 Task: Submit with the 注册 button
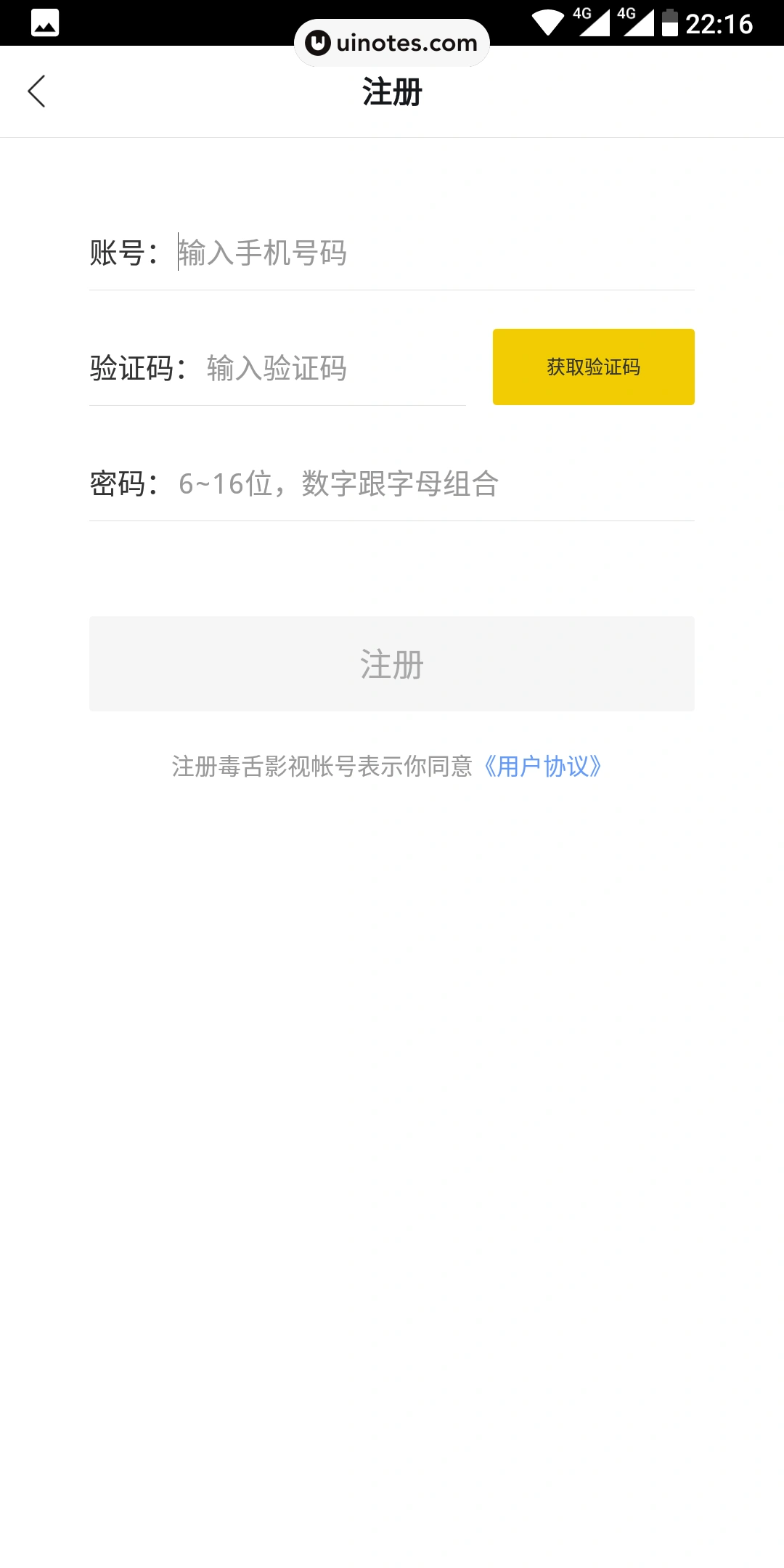tap(391, 663)
